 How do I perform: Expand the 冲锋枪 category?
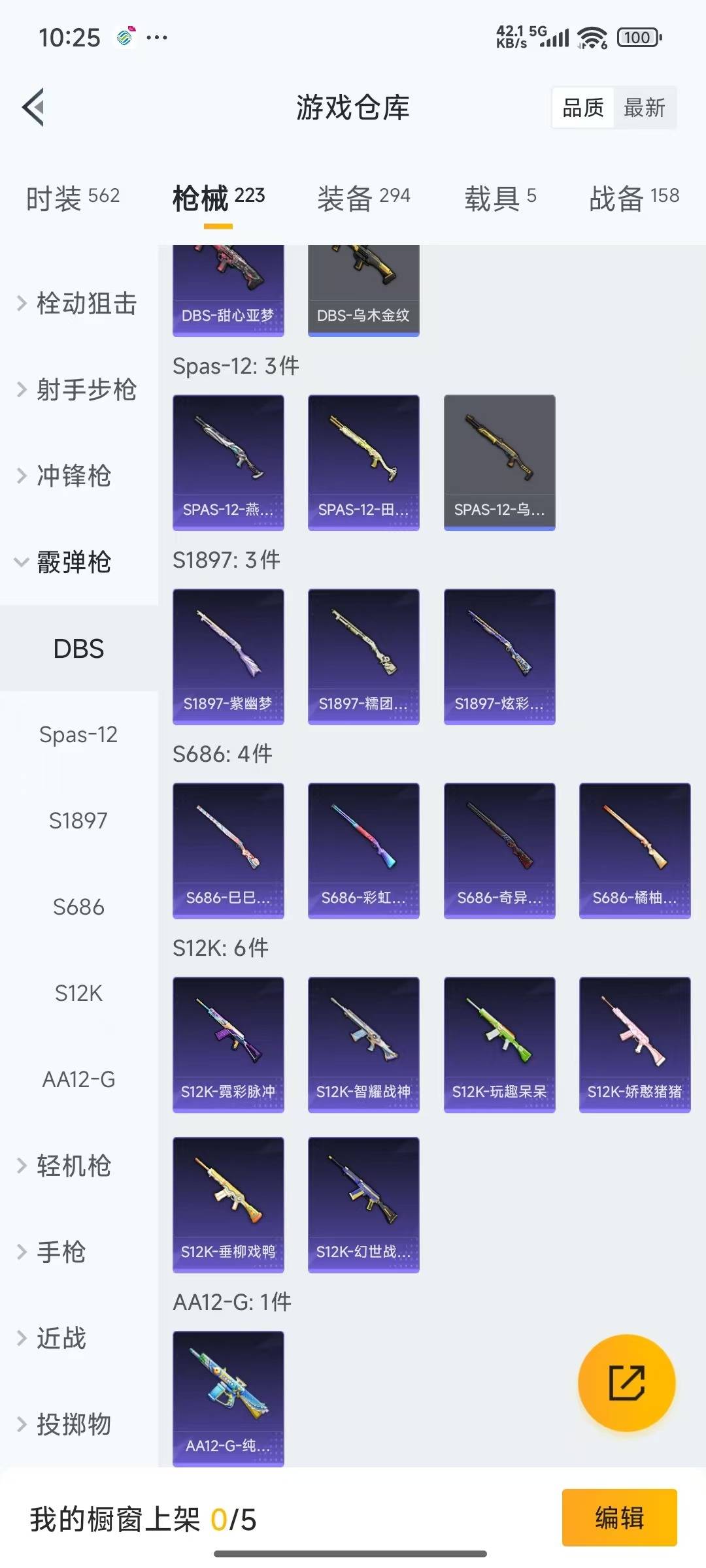coord(73,476)
